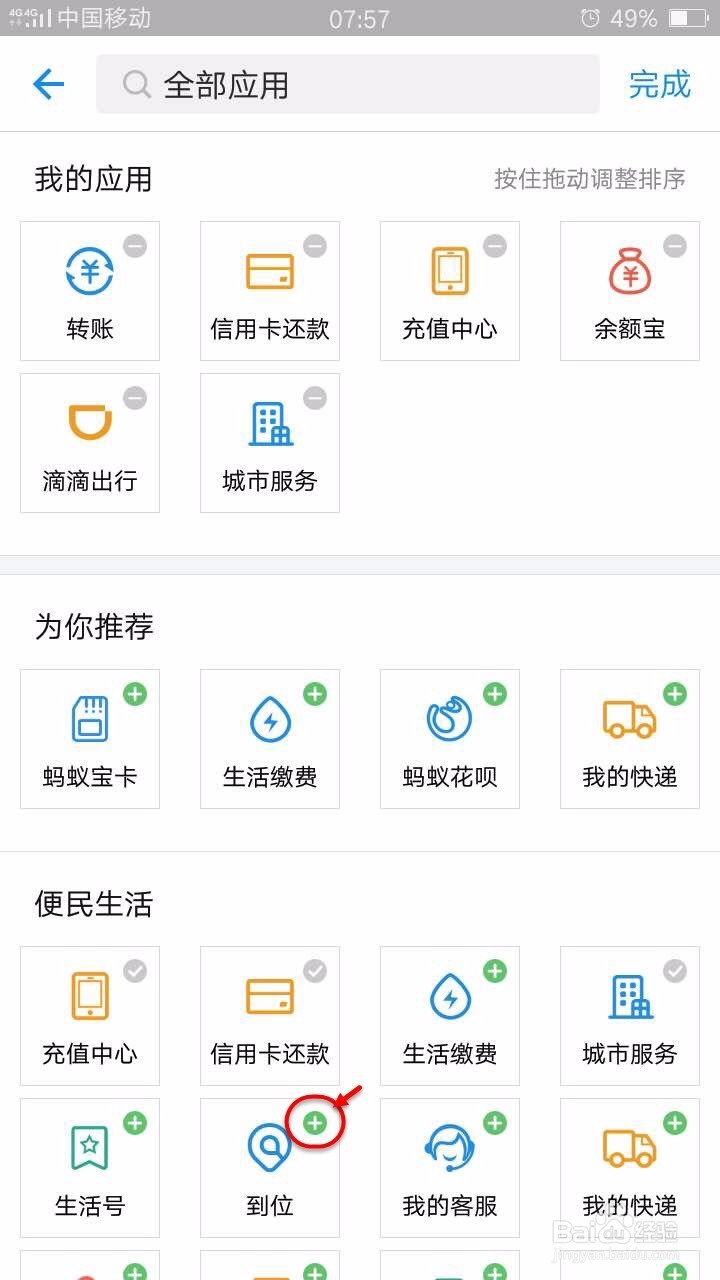Remove 充值中心 from my applications

click(496, 245)
